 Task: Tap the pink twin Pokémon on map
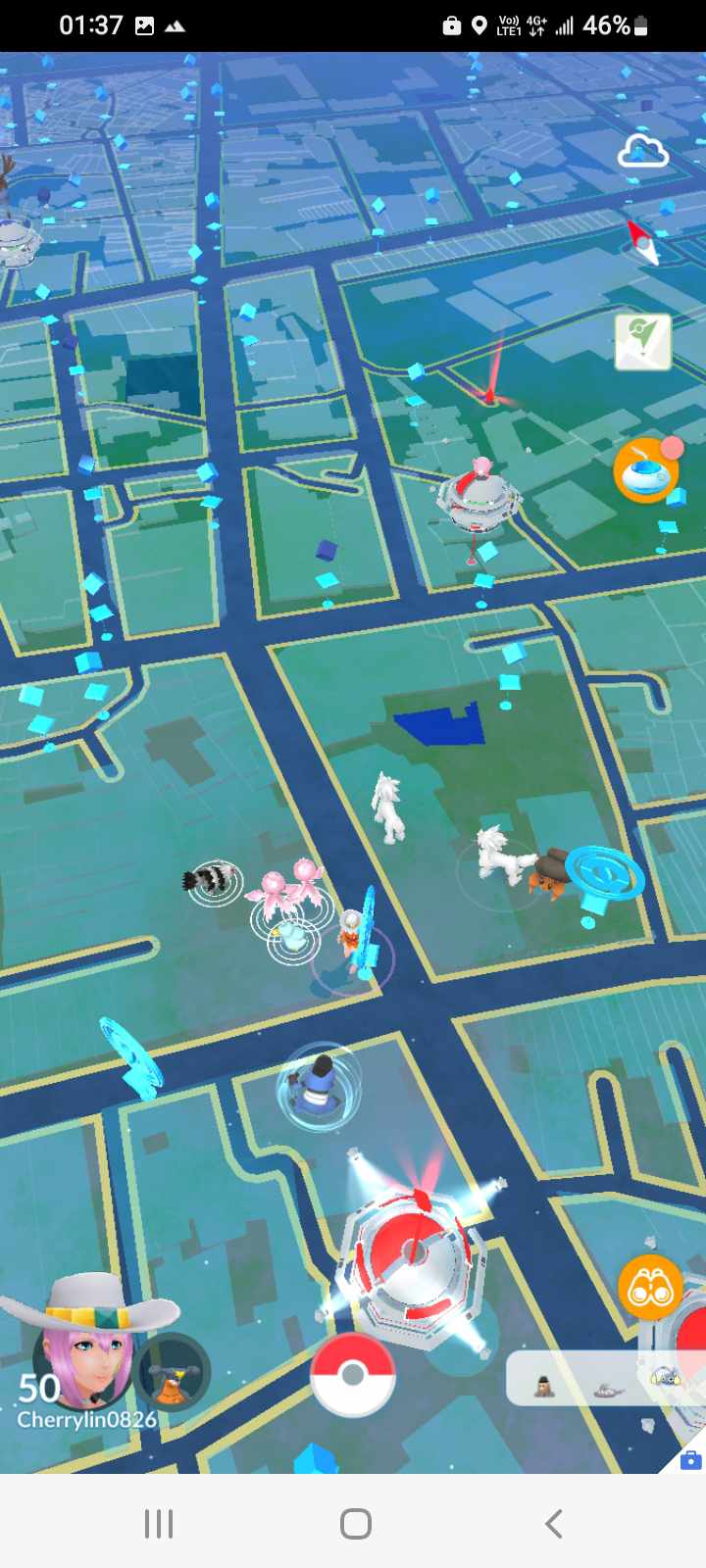point(286,885)
